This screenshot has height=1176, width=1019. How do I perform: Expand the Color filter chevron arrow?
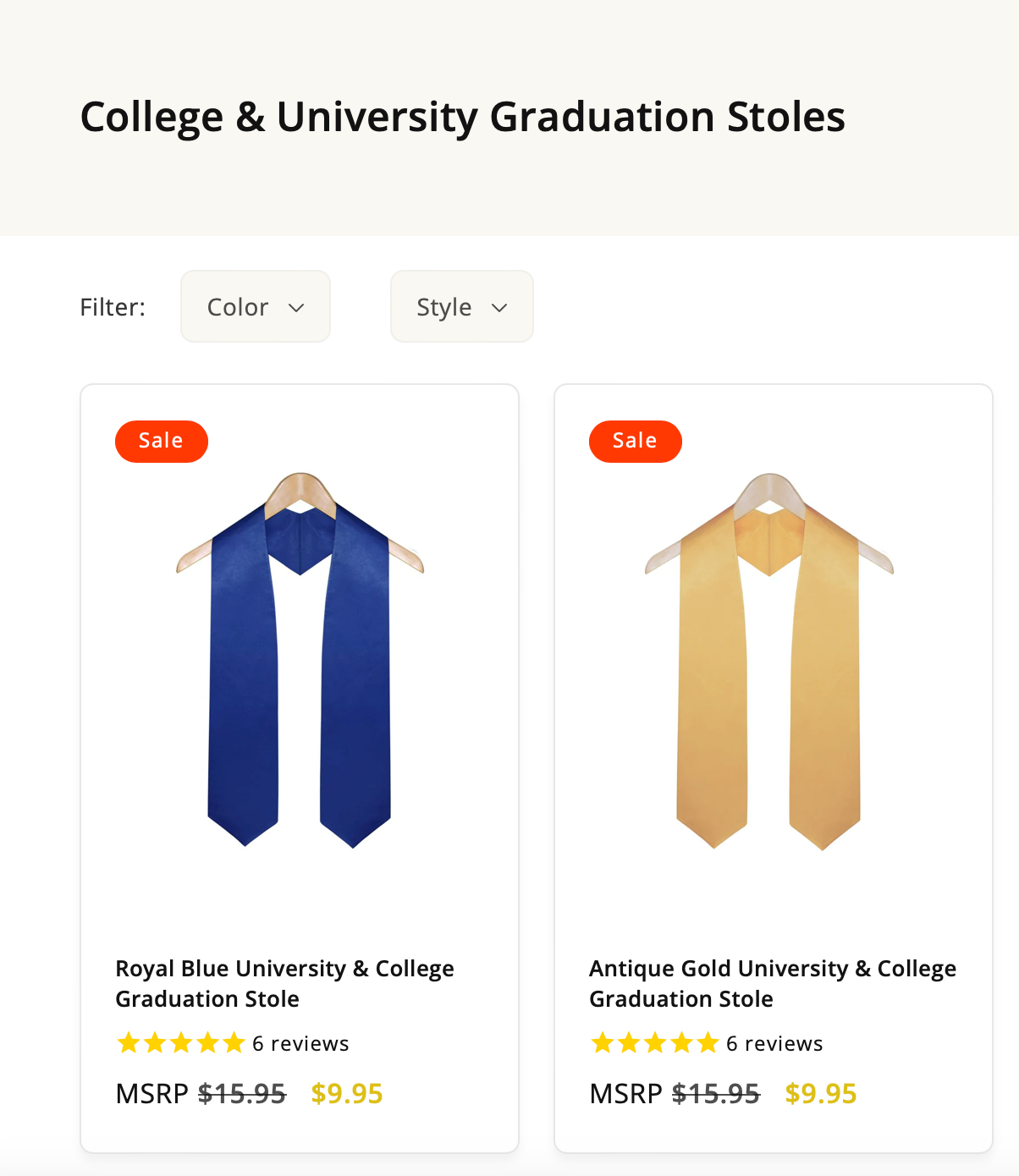pyautogui.click(x=298, y=308)
